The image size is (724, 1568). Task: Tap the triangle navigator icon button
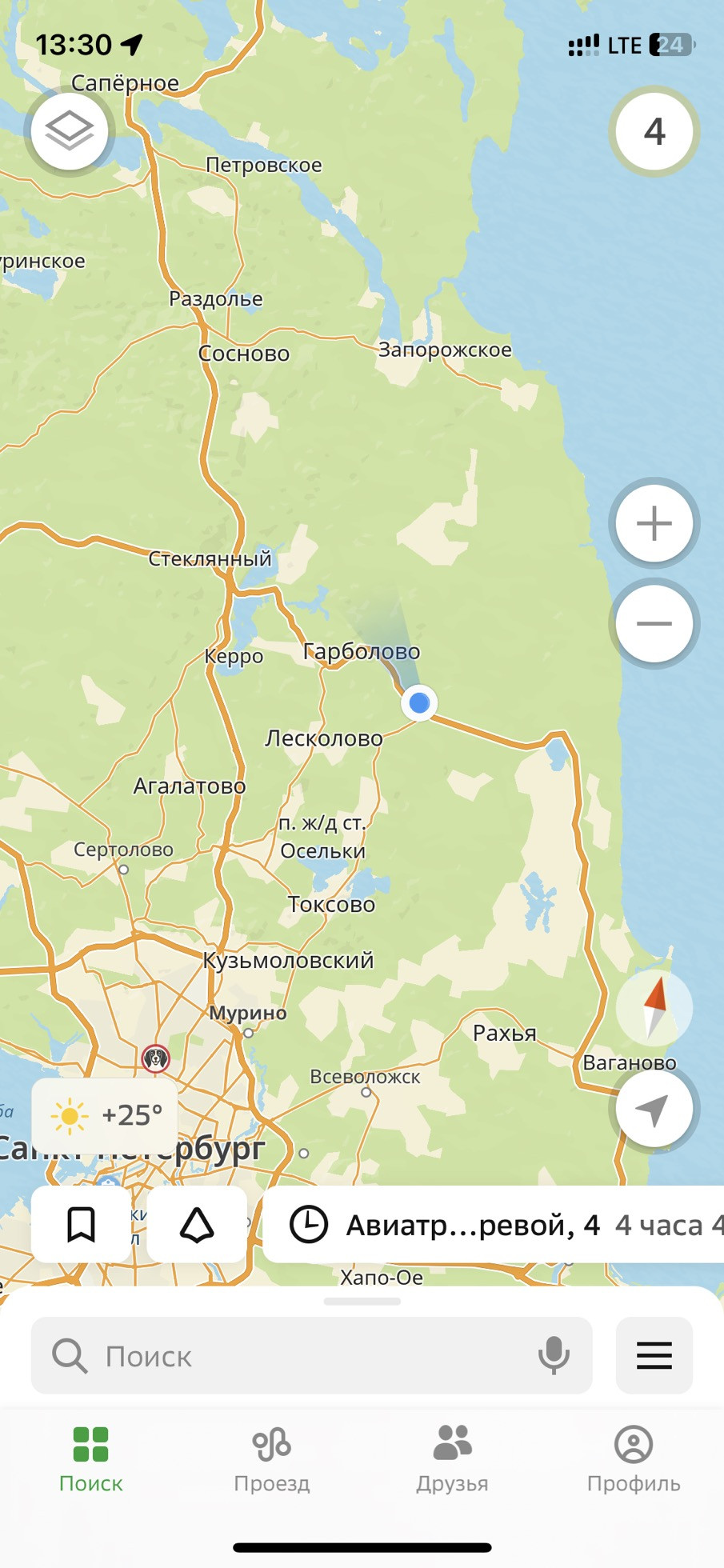click(197, 1224)
